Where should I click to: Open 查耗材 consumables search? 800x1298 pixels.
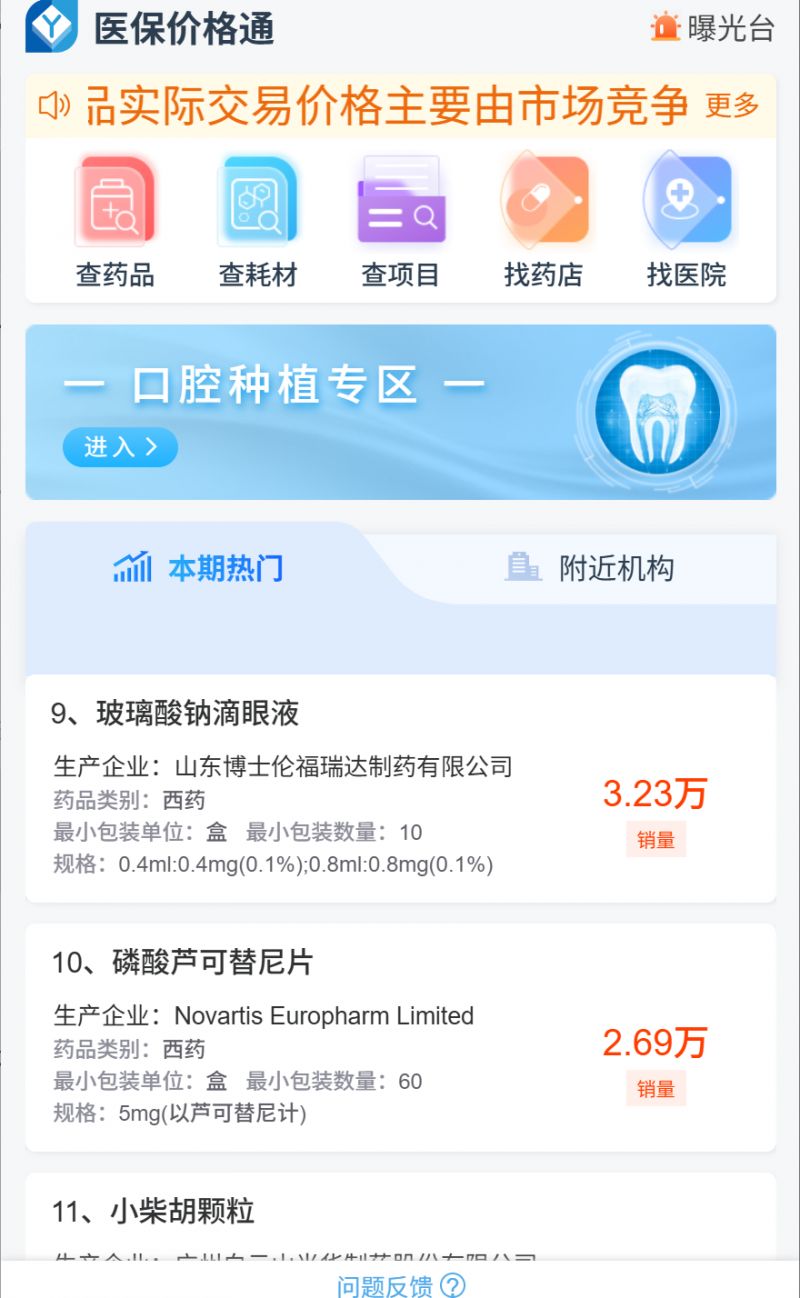coord(258,222)
